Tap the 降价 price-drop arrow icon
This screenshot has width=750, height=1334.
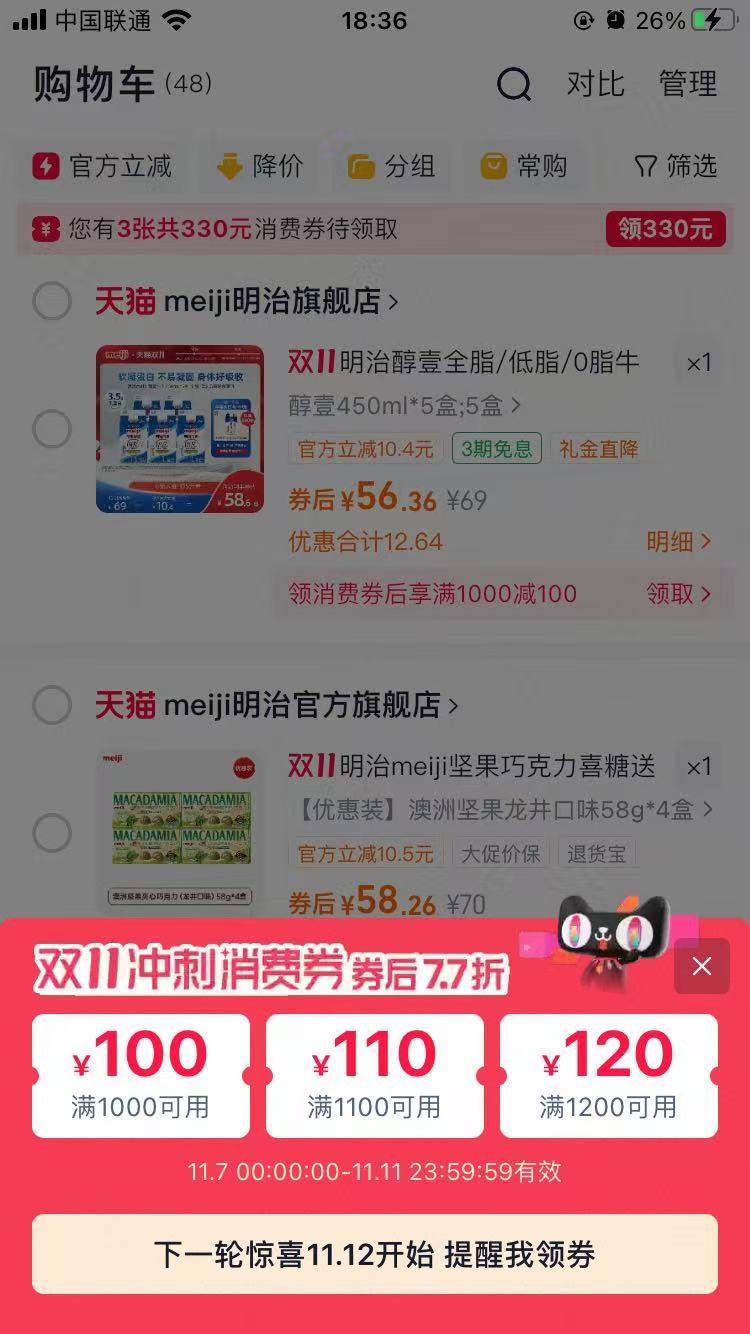tap(228, 167)
